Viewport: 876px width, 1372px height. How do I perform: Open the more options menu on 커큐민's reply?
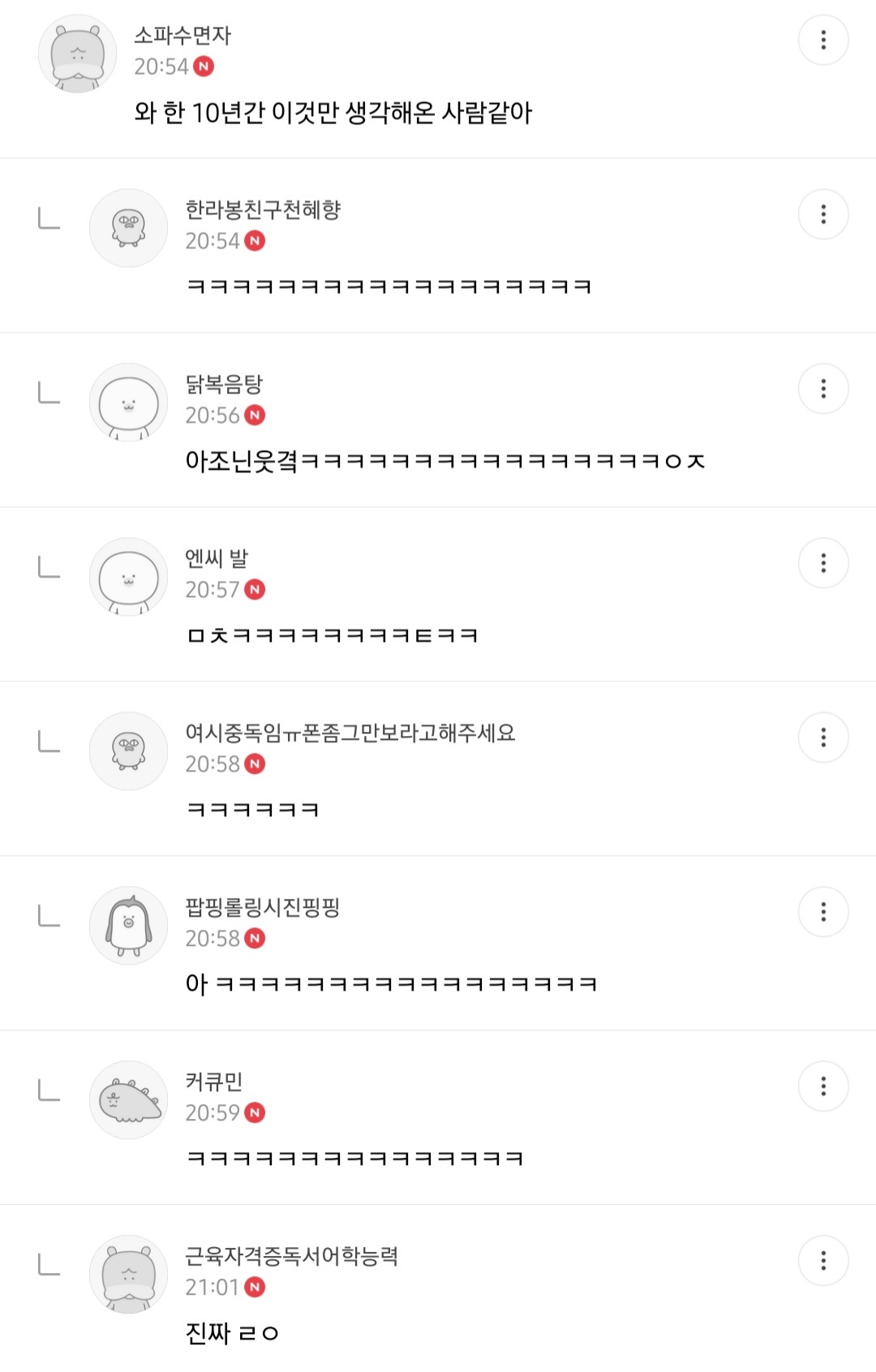pyautogui.click(x=823, y=1086)
